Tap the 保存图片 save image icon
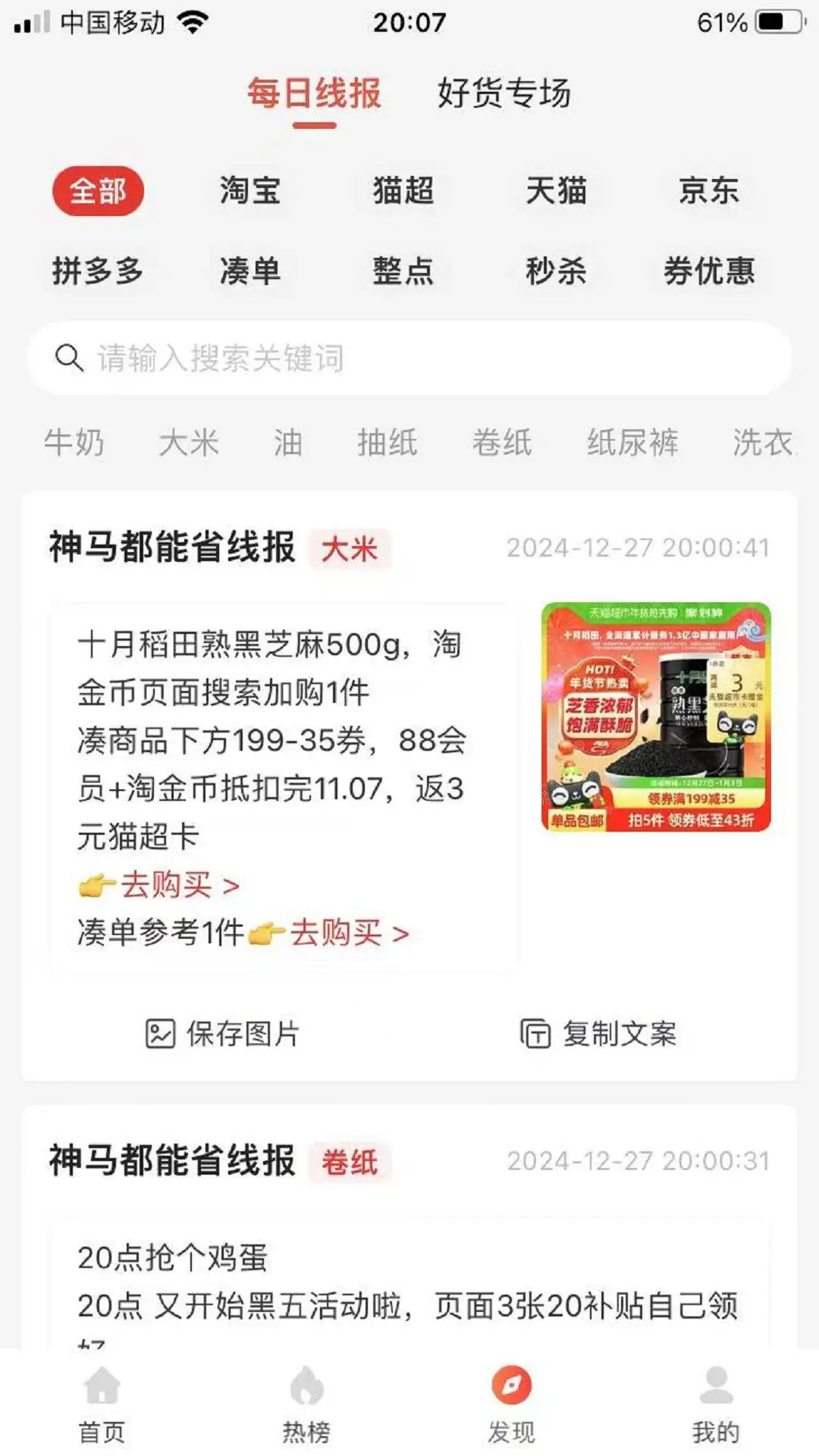The image size is (819, 1456). click(159, 1032)
